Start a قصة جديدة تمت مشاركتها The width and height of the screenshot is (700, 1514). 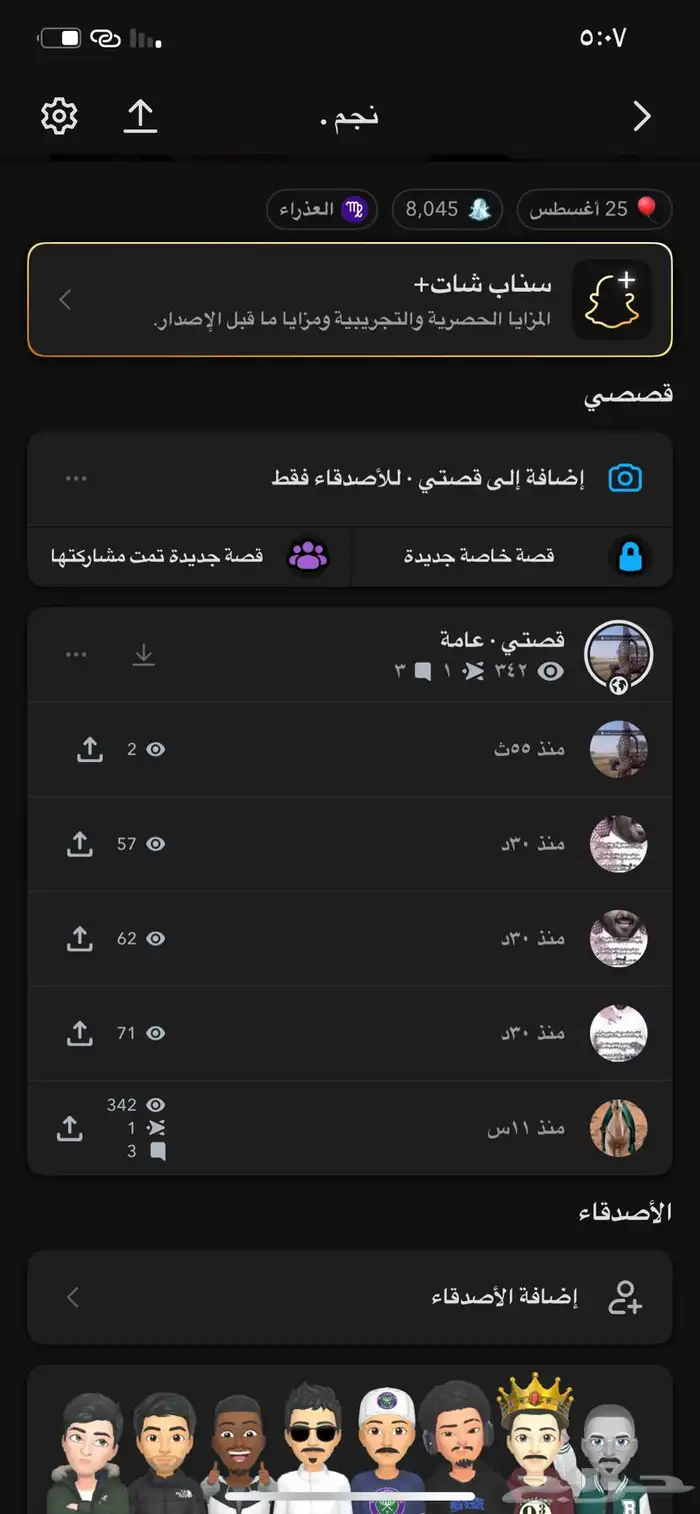coord(190,556)
